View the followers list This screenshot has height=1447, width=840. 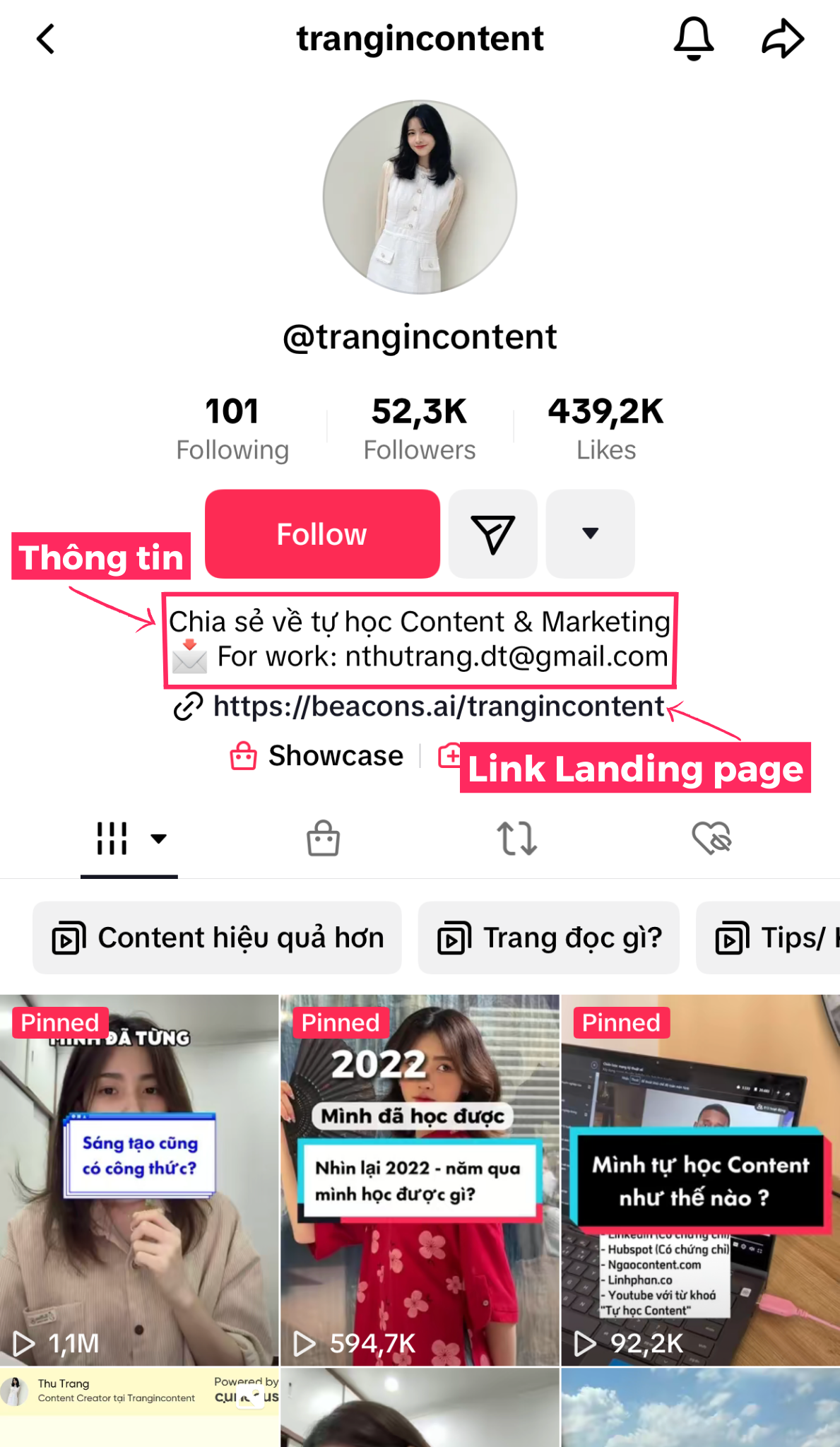click(419, 428)
